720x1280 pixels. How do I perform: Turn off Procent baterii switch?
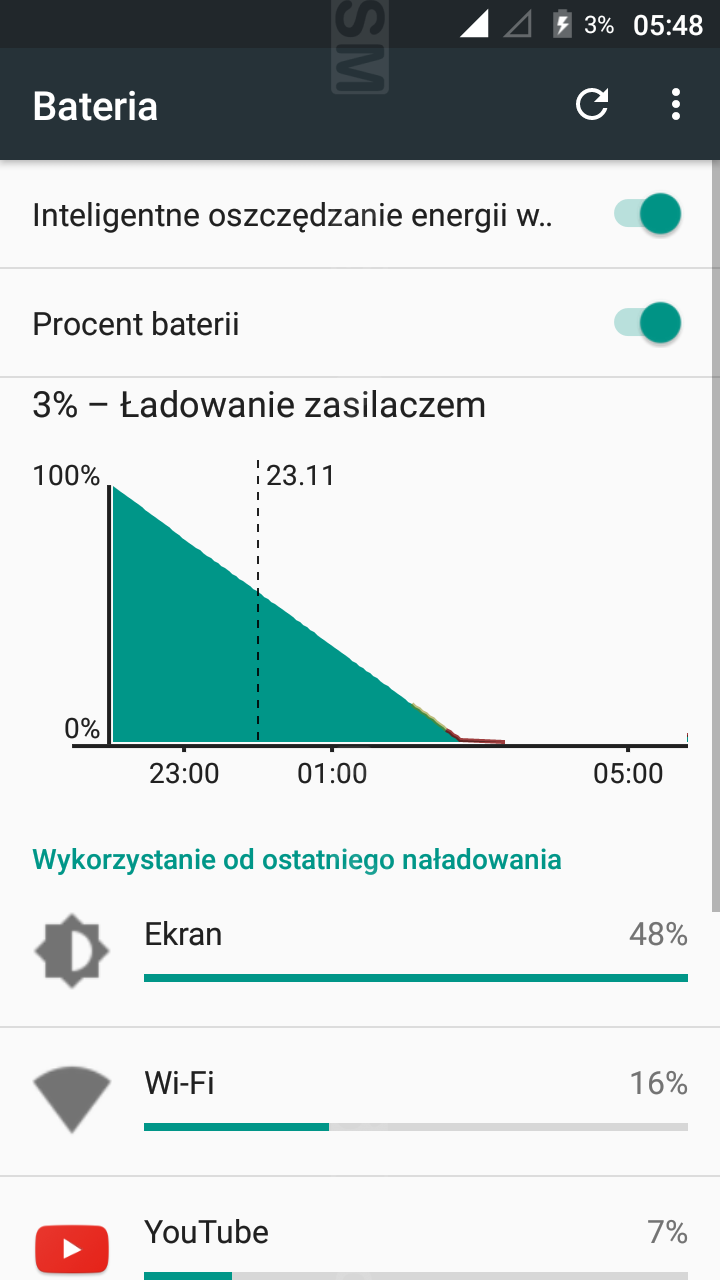[648, 323]
